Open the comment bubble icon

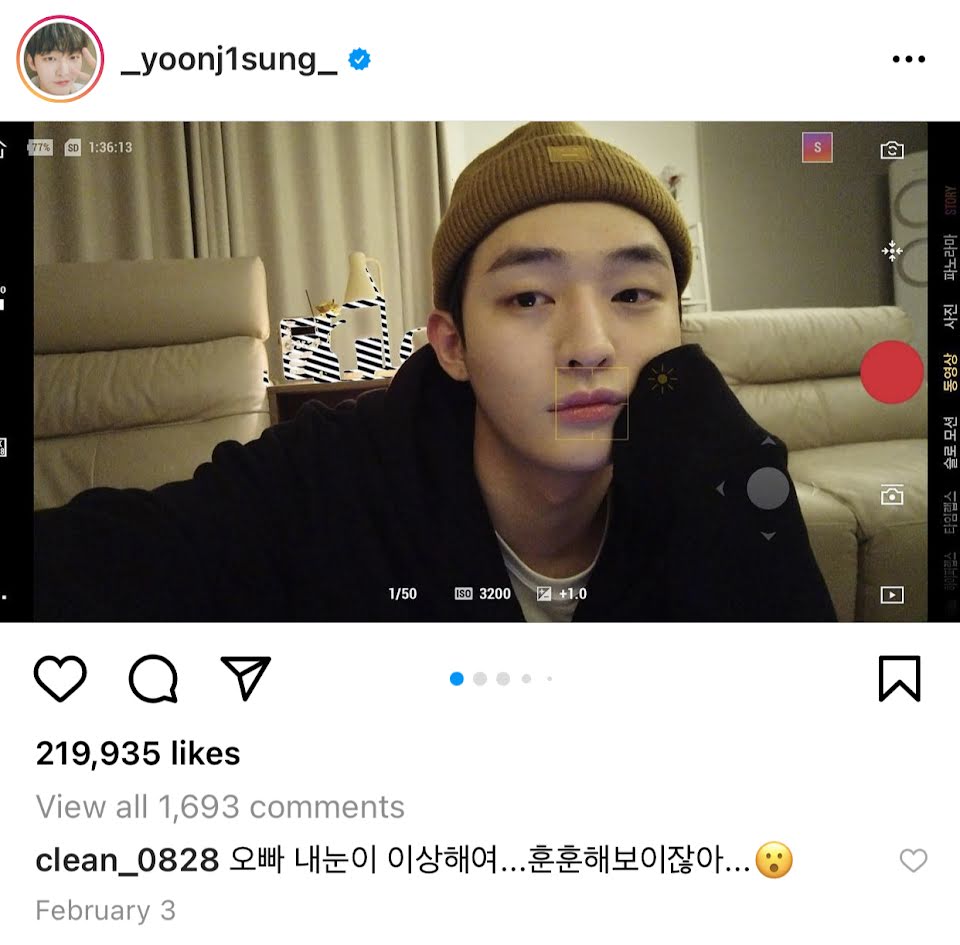(x=153, y=679)
